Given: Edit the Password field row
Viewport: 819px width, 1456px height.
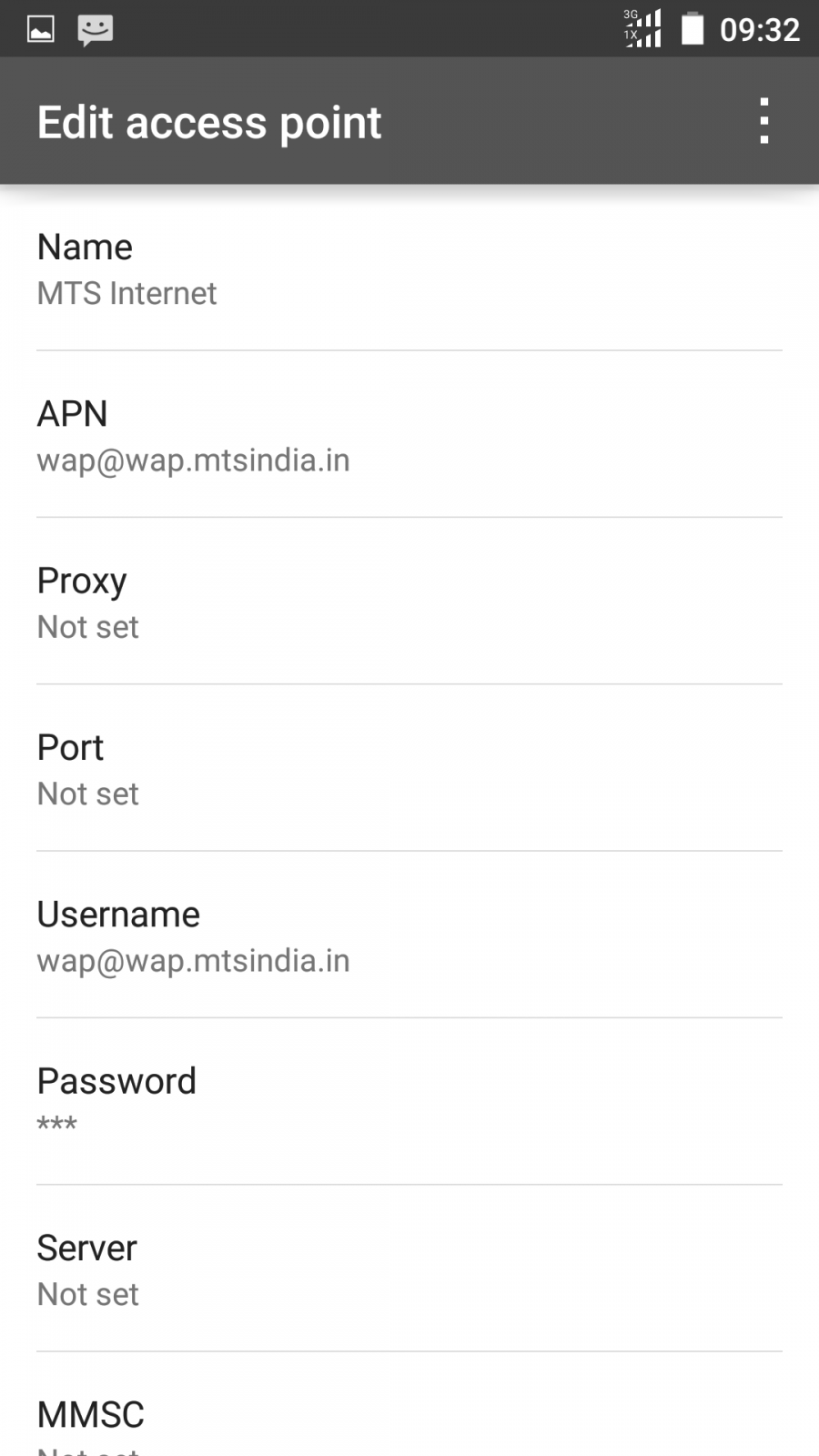Looking at the screenshot, I should coord(409,1101).
